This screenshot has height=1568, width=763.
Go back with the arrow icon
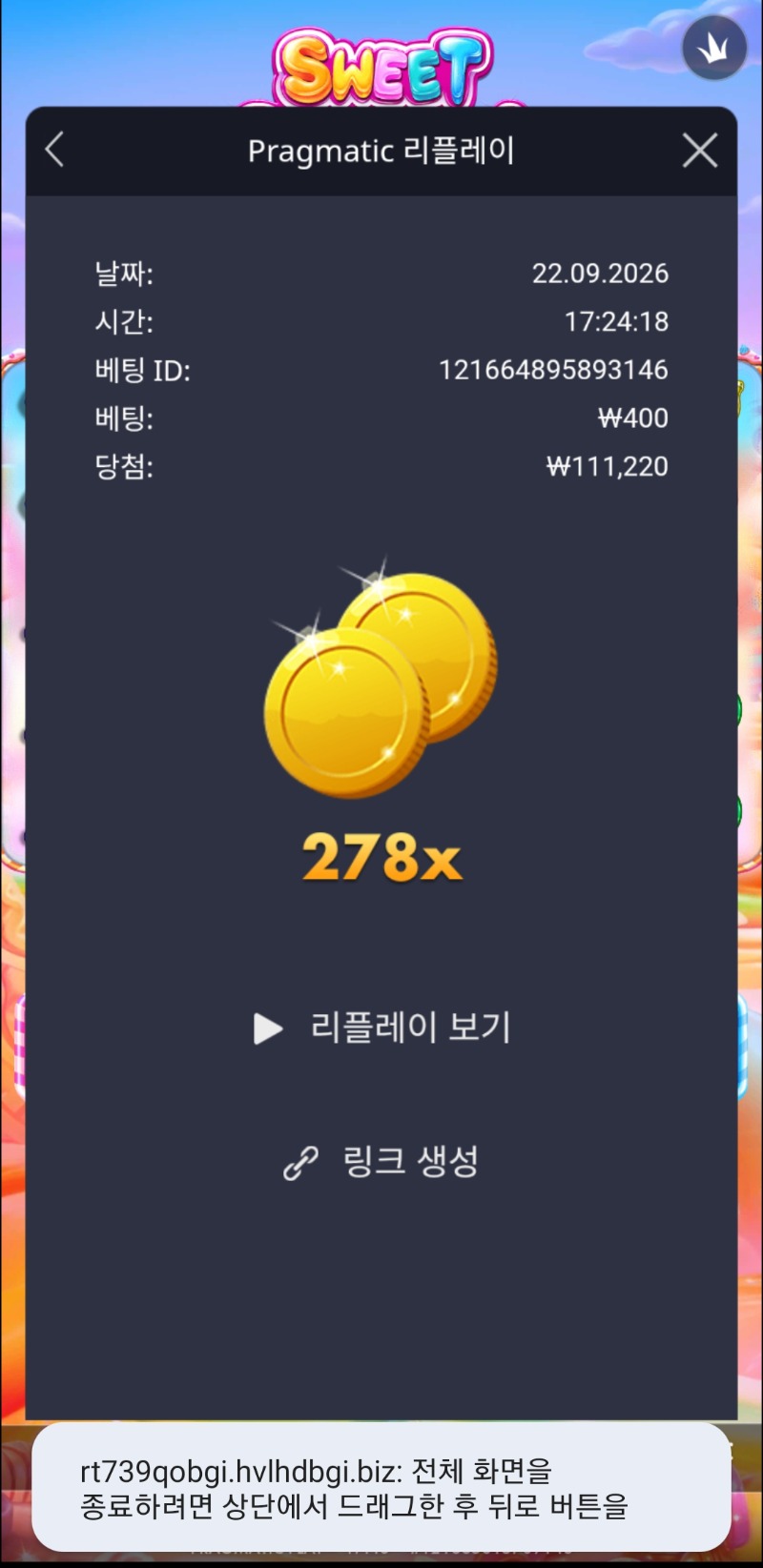(54, 150)
